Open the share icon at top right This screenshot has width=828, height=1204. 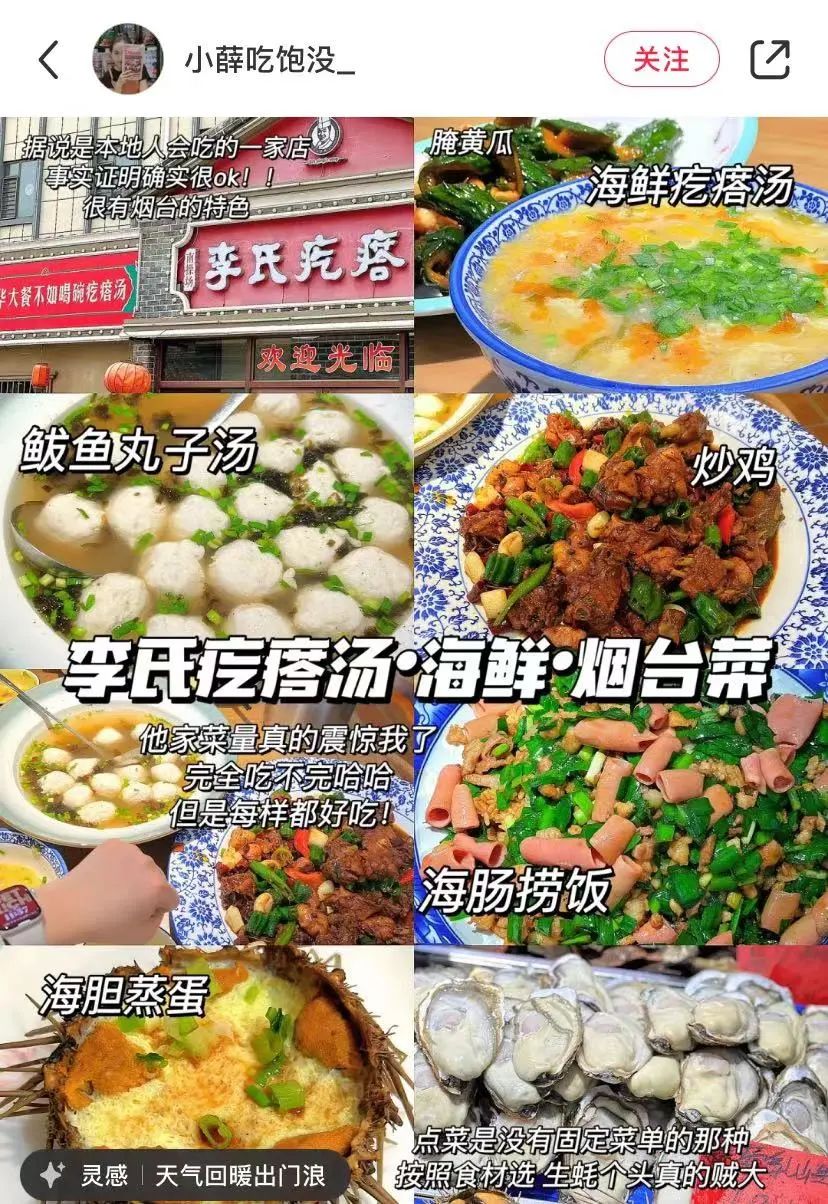(x=770, y=60)
